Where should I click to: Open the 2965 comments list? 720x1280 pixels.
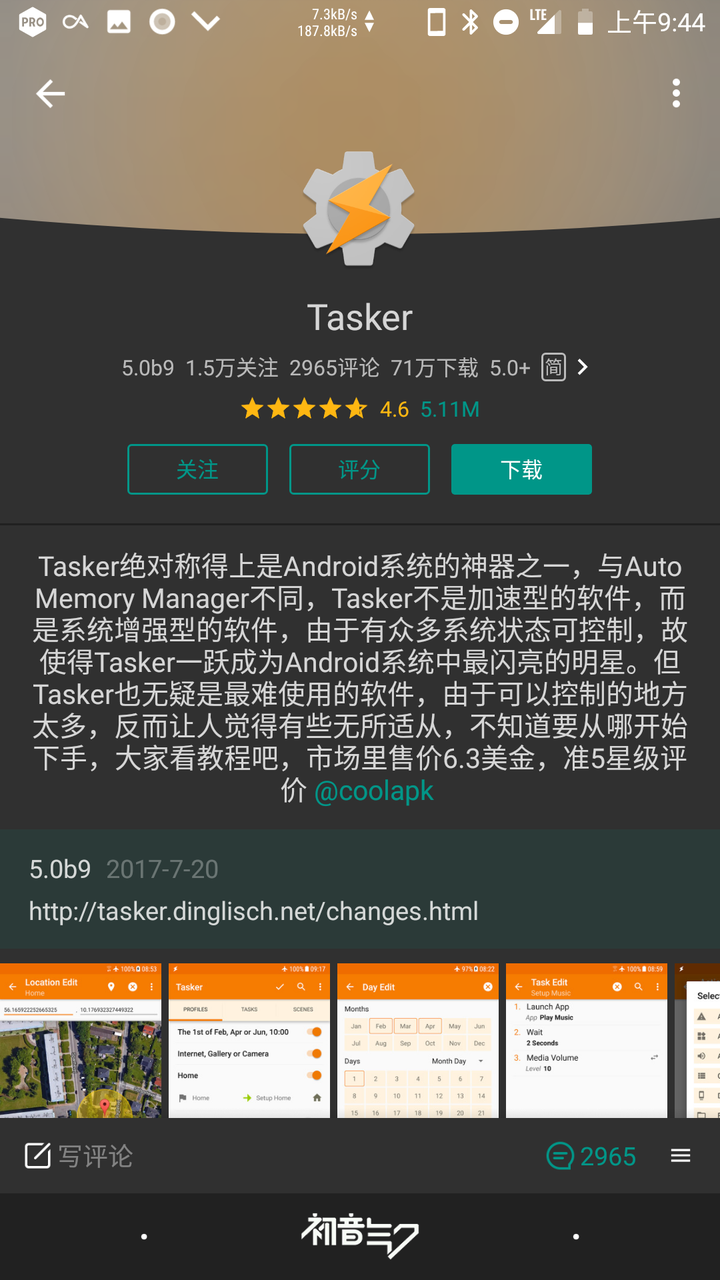point(591,1156)
